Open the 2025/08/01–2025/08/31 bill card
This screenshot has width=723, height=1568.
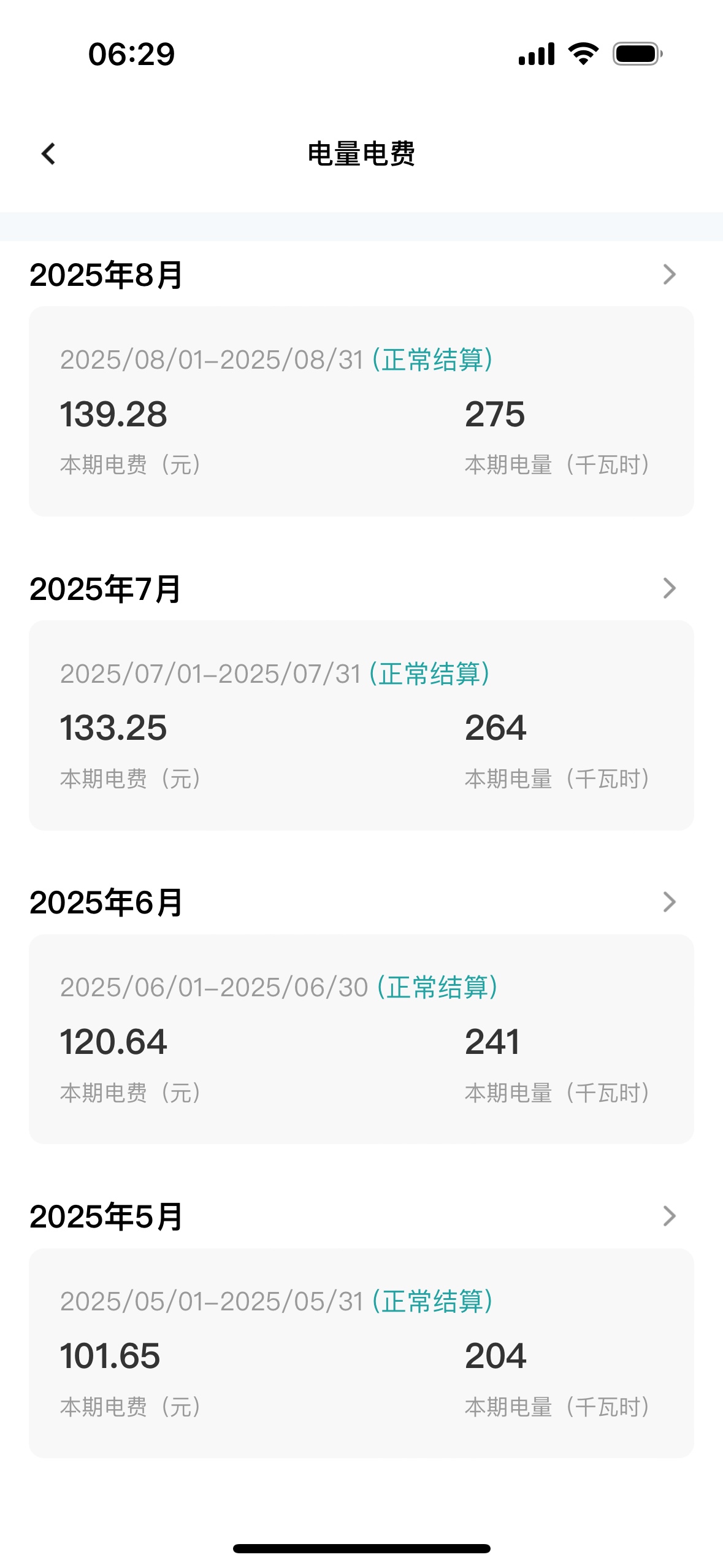tap(361, 411)
